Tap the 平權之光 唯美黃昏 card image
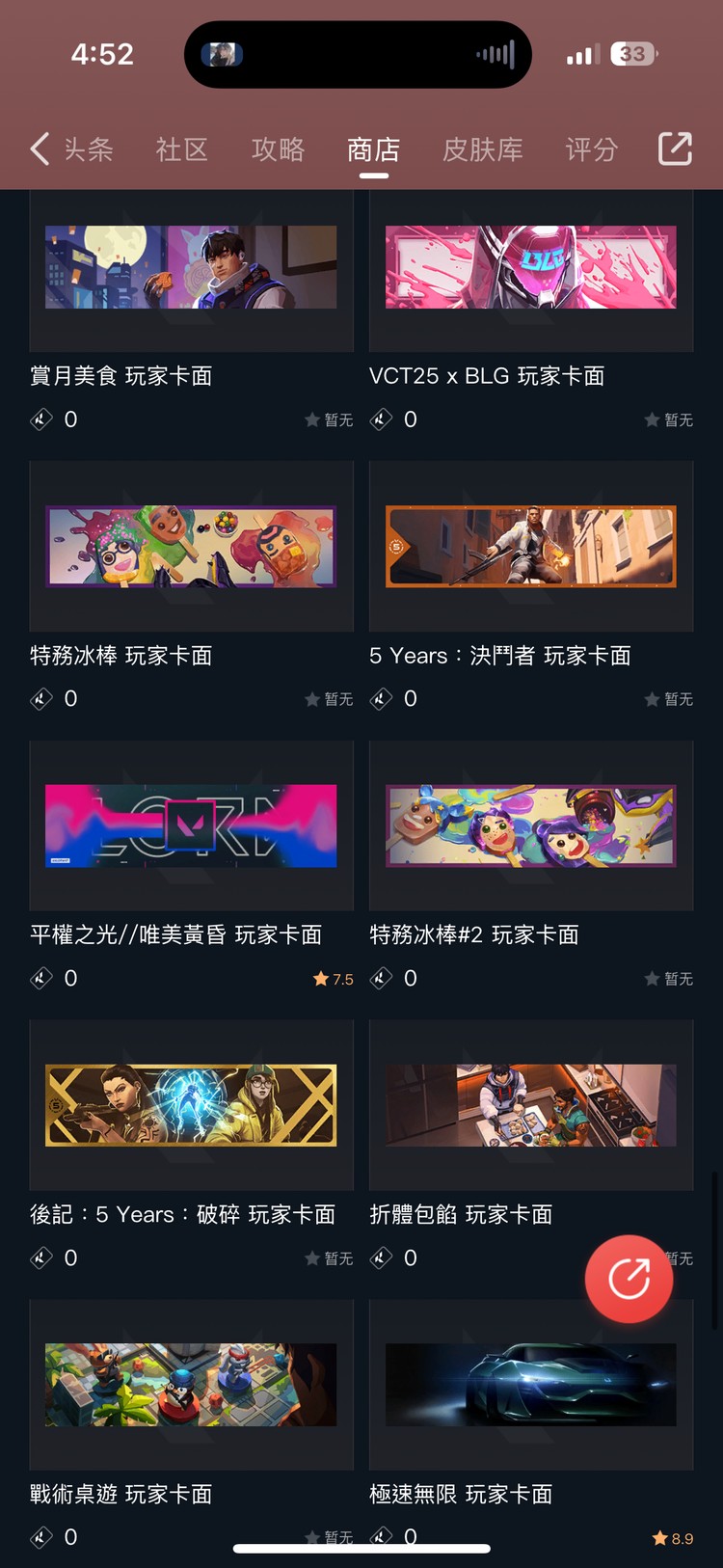This screenshot has height=1568, width=723. pos(191,825)
